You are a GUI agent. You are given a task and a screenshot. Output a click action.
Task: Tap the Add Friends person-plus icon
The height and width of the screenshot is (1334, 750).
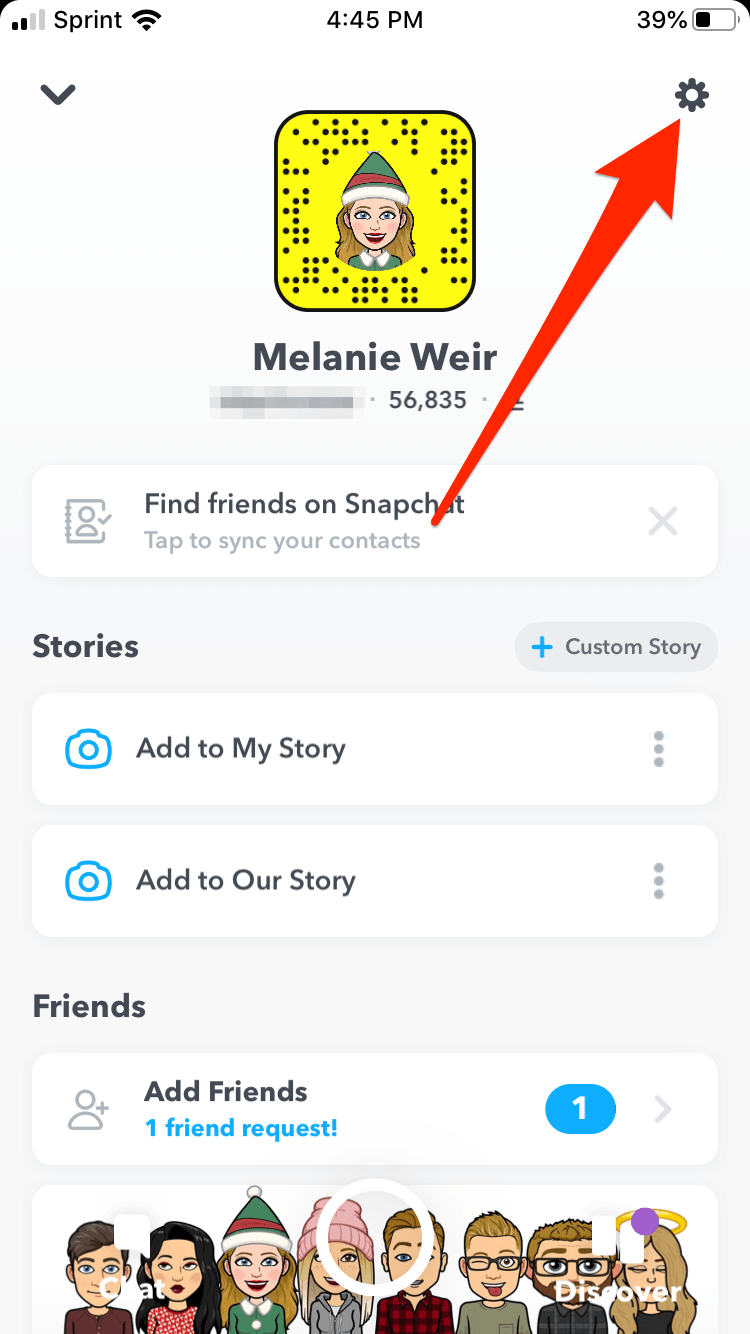tap(88, 1108)
